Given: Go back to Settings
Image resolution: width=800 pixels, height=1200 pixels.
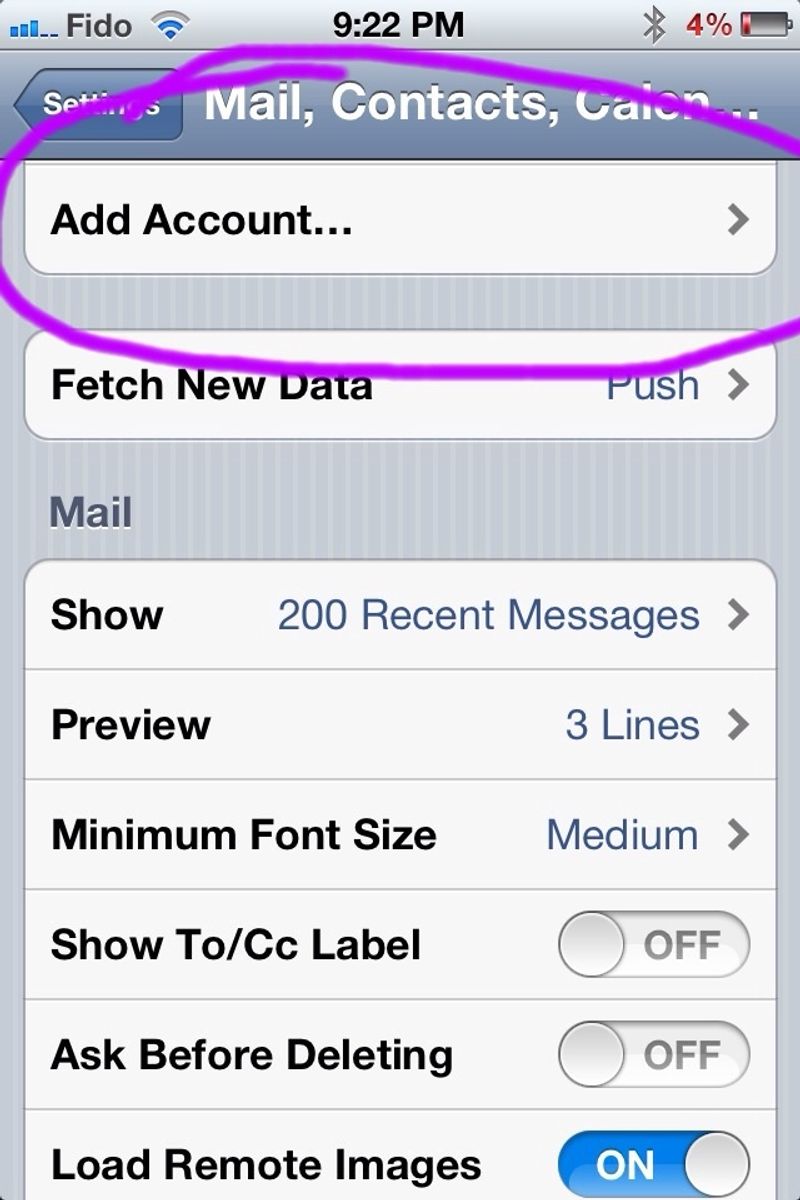Looking at the screenshot, I should pos(100,105).
